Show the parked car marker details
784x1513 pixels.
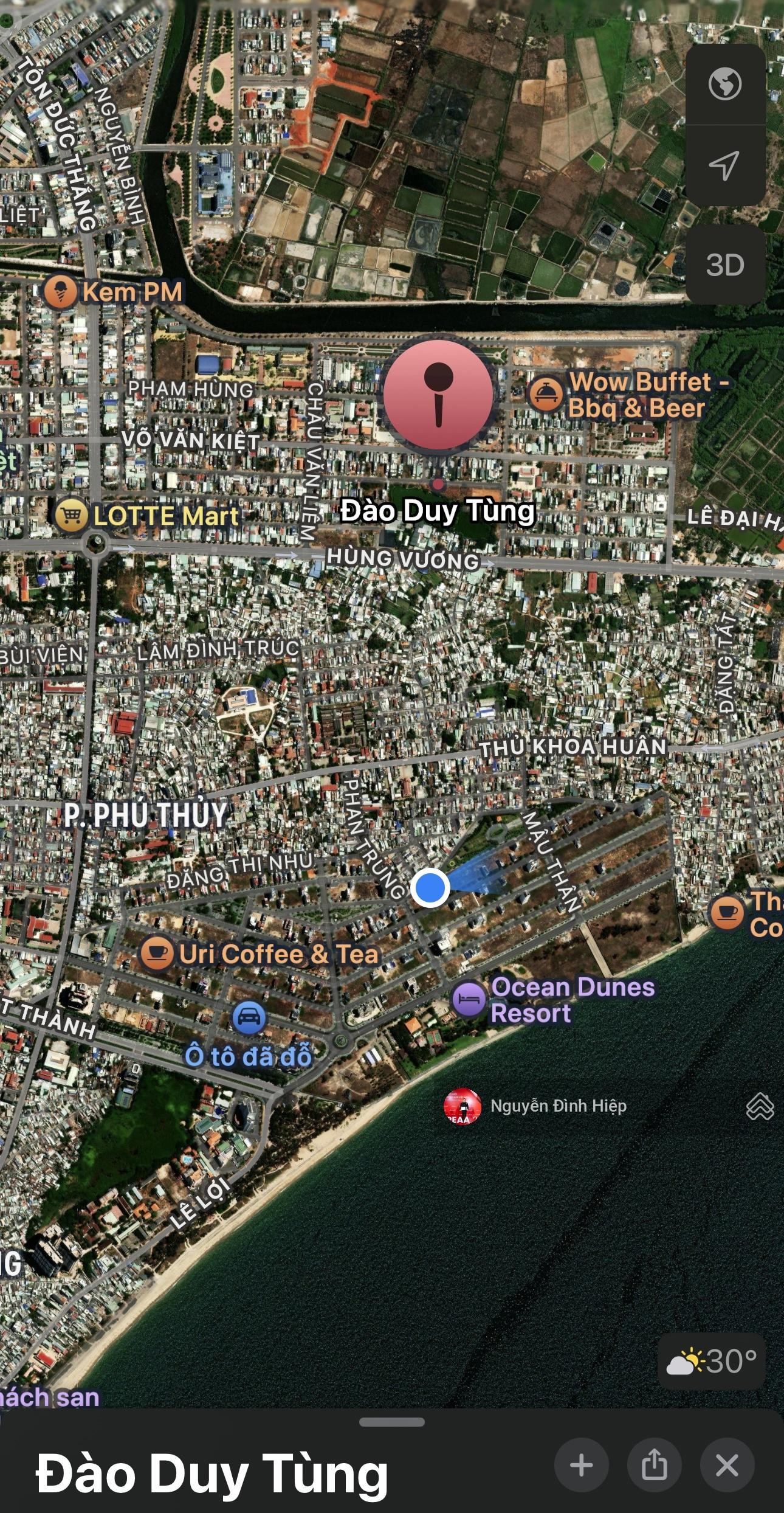[x=249, y=1018]
